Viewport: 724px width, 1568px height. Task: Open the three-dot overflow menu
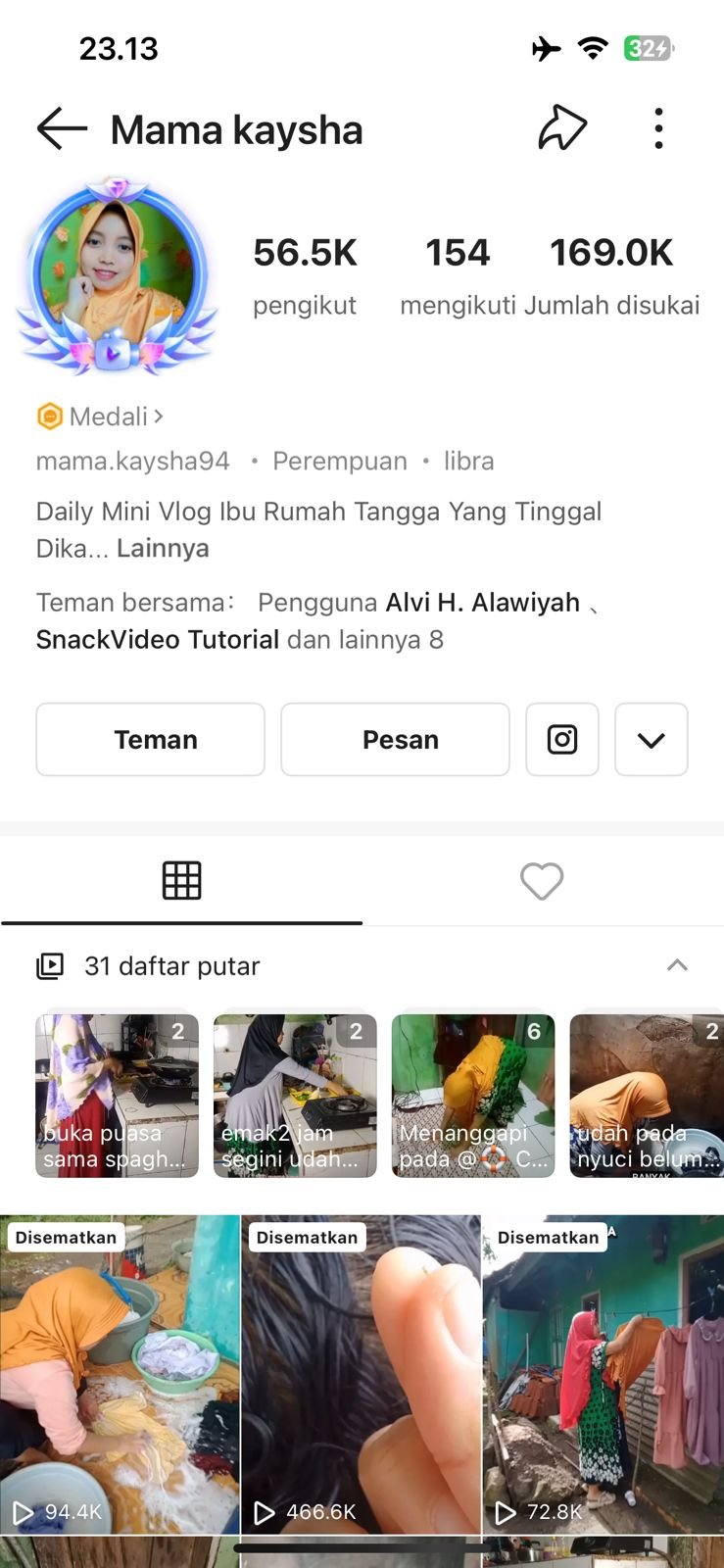pyautogui.click(x=658, y=128)
